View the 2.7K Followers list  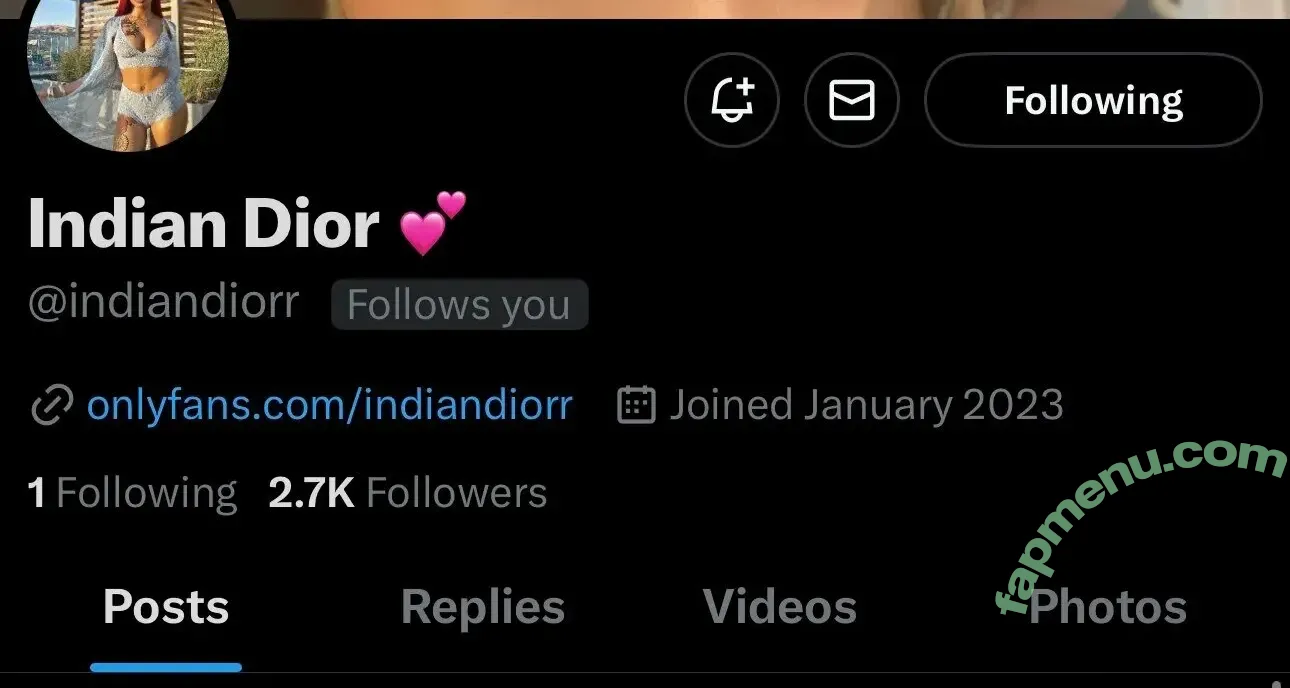(x=407, y=493)
